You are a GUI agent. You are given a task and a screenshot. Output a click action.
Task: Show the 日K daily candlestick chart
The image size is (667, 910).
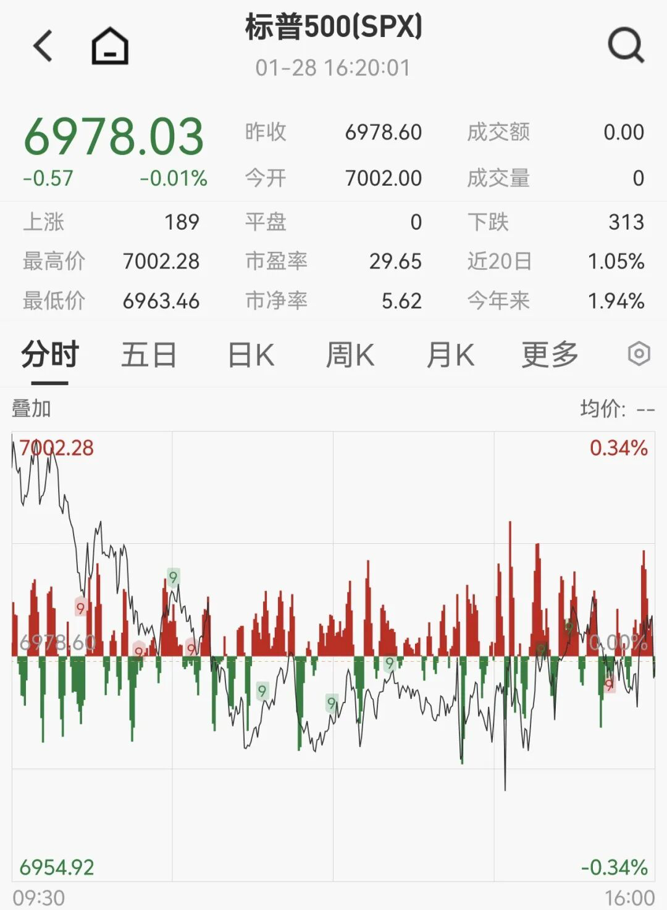pyautogui.click(x=250, y=355)
